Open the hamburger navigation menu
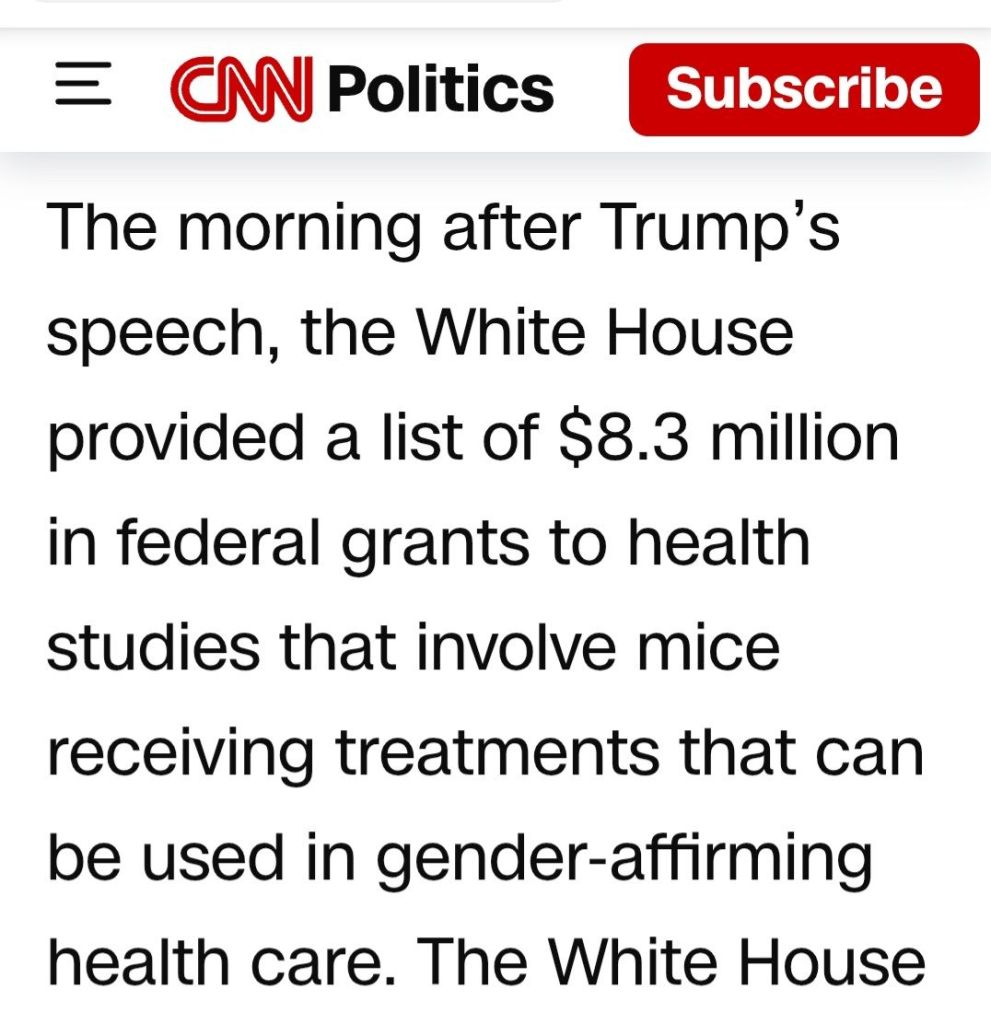 pyautogui.click(x=81, y=89)
